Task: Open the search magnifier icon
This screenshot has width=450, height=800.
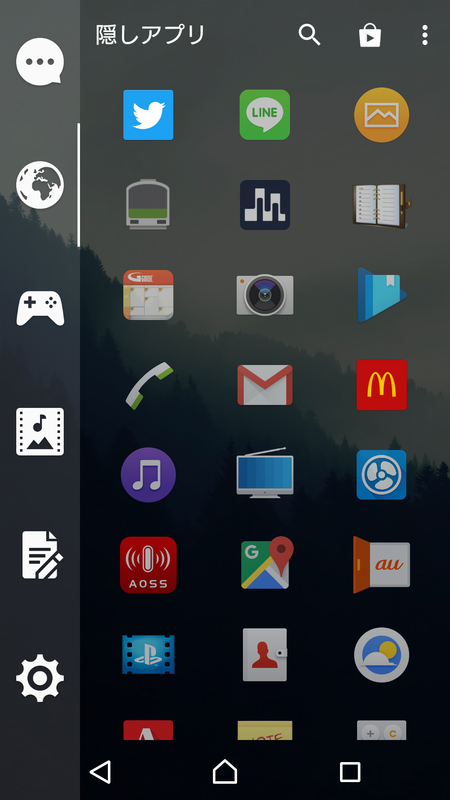Action: click(309, 35)
